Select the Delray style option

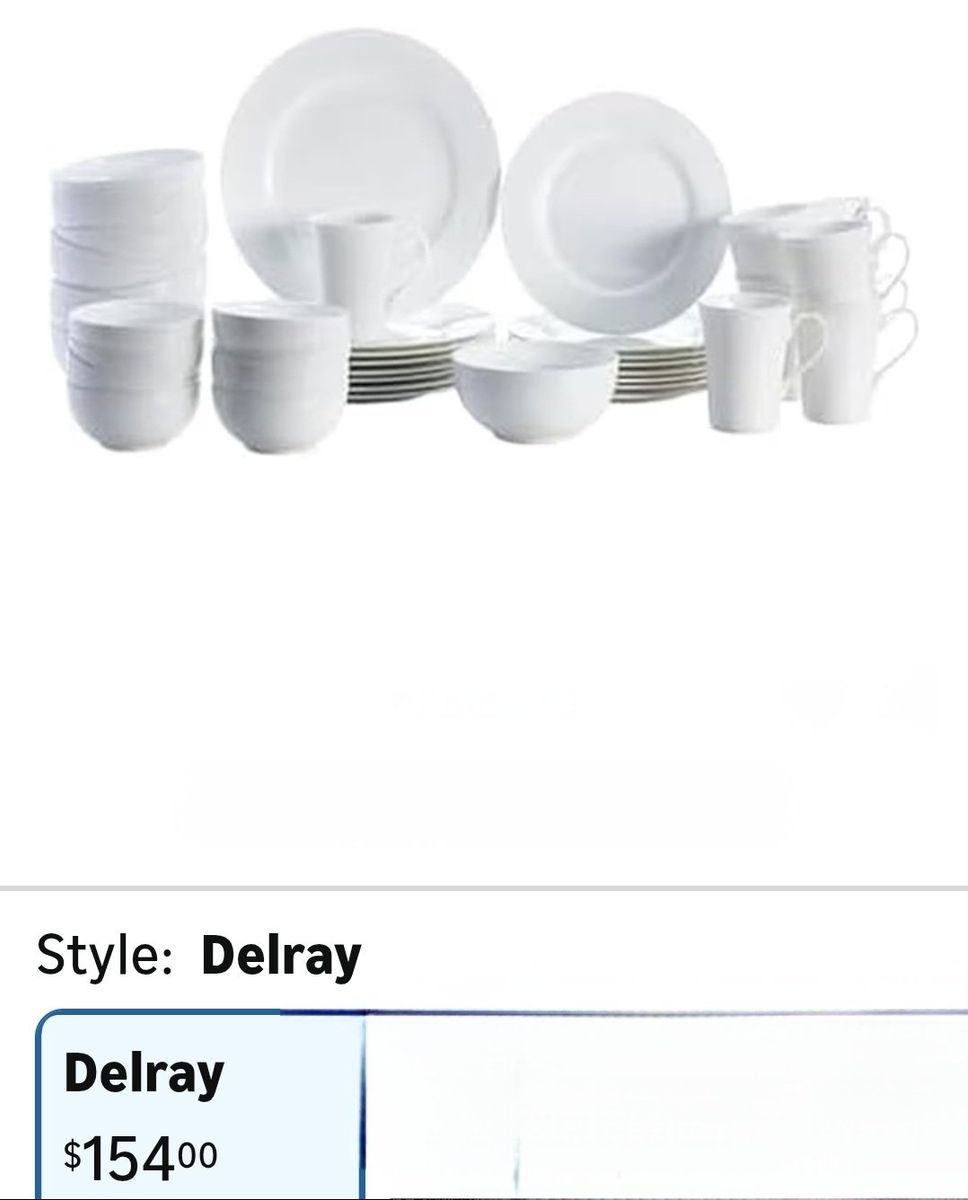pos(200,1110)
